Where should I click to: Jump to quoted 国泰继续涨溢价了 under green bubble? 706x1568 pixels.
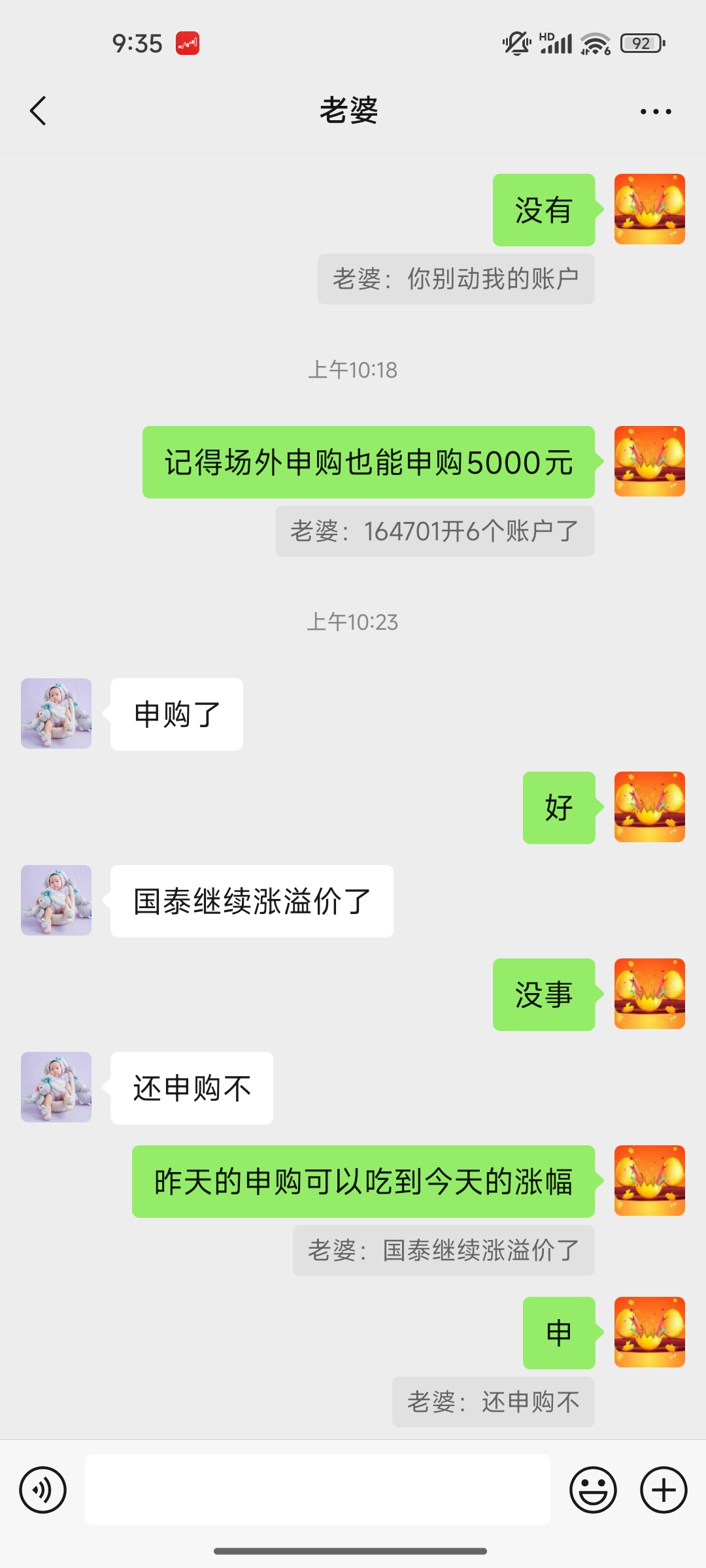[443, 1250]
